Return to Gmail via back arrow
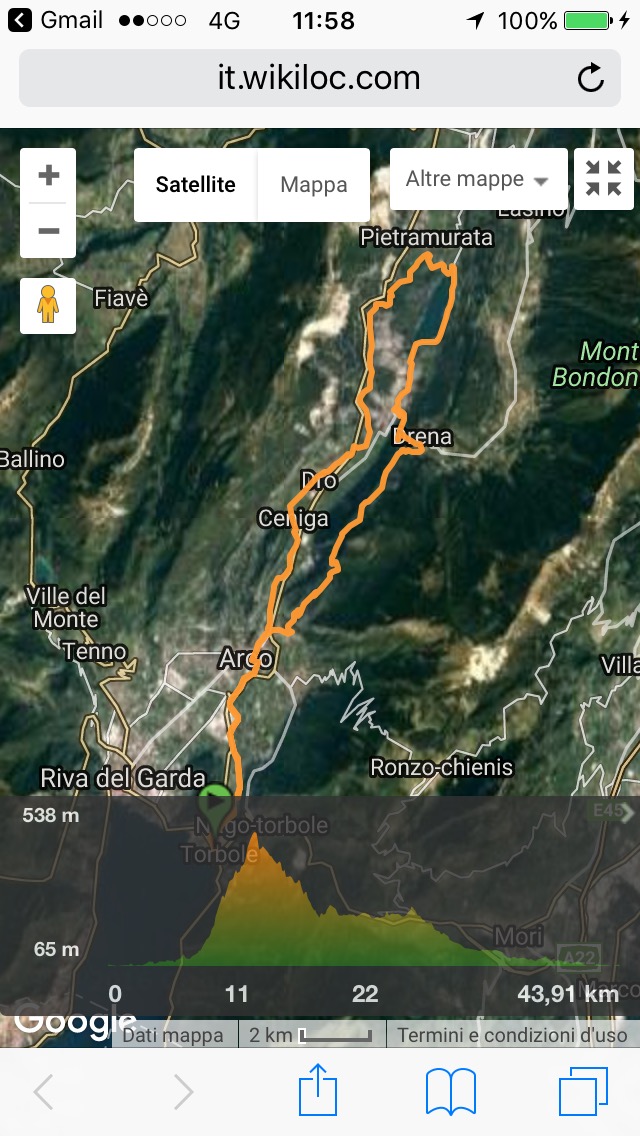 click(20, 20)
